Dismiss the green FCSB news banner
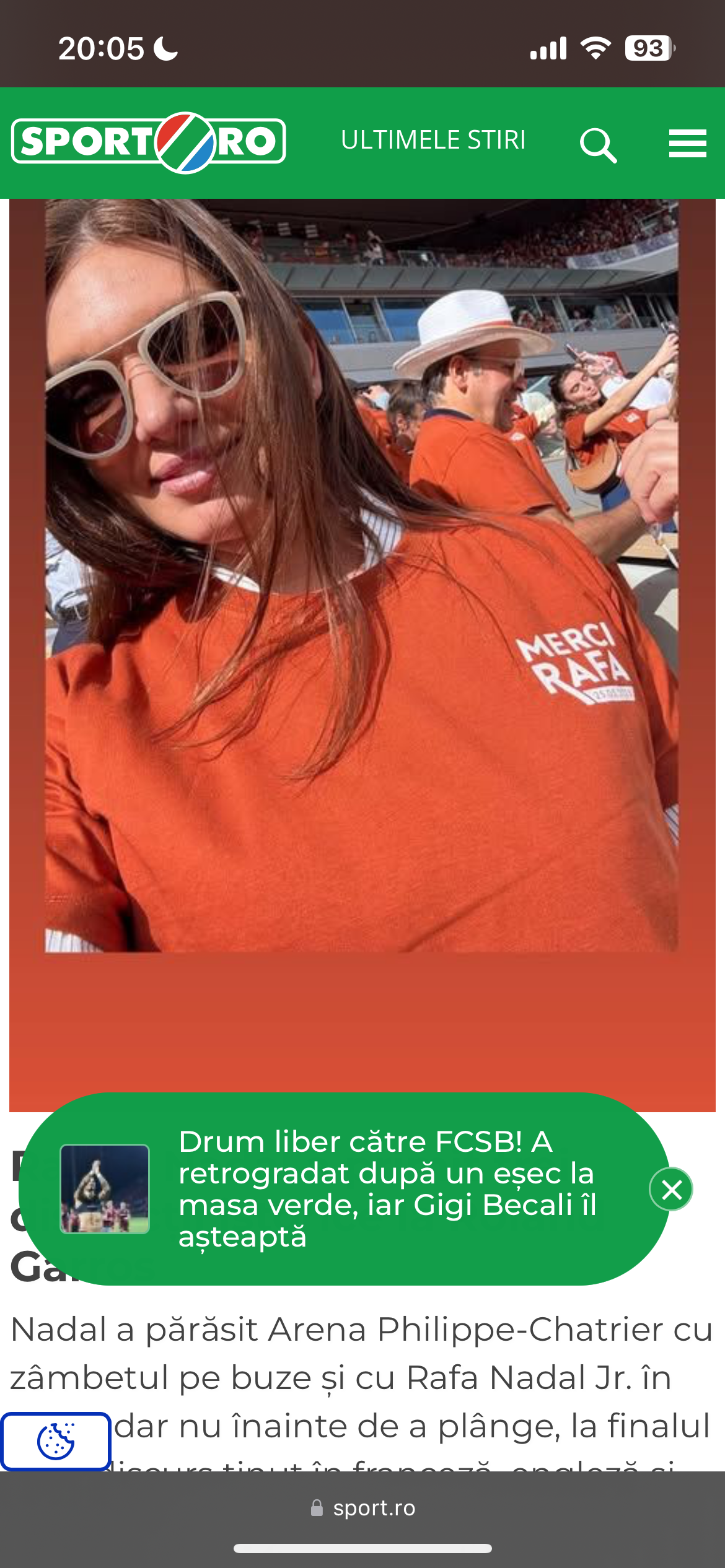 tap(671, 1190)
